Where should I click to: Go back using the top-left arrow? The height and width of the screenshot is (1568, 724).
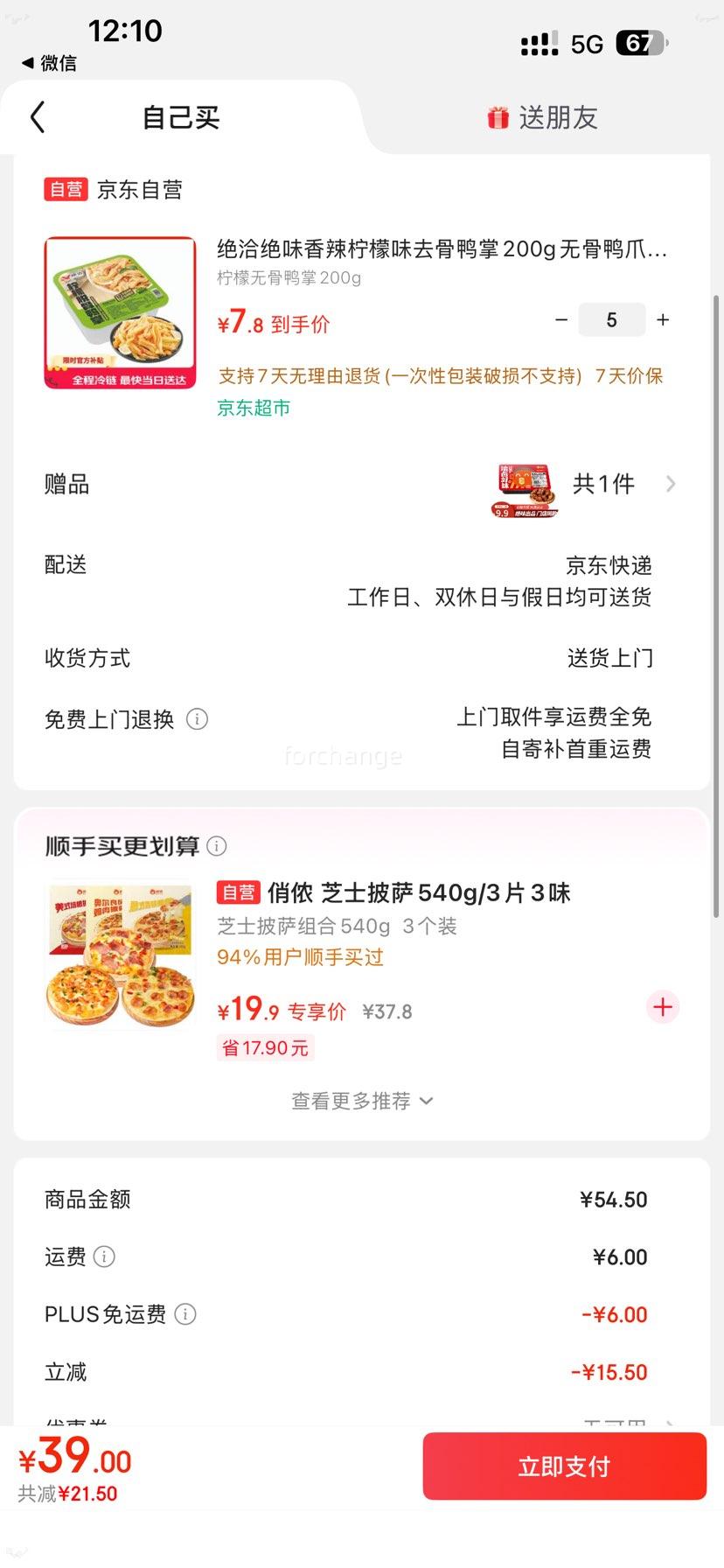(x=38, y=117)
